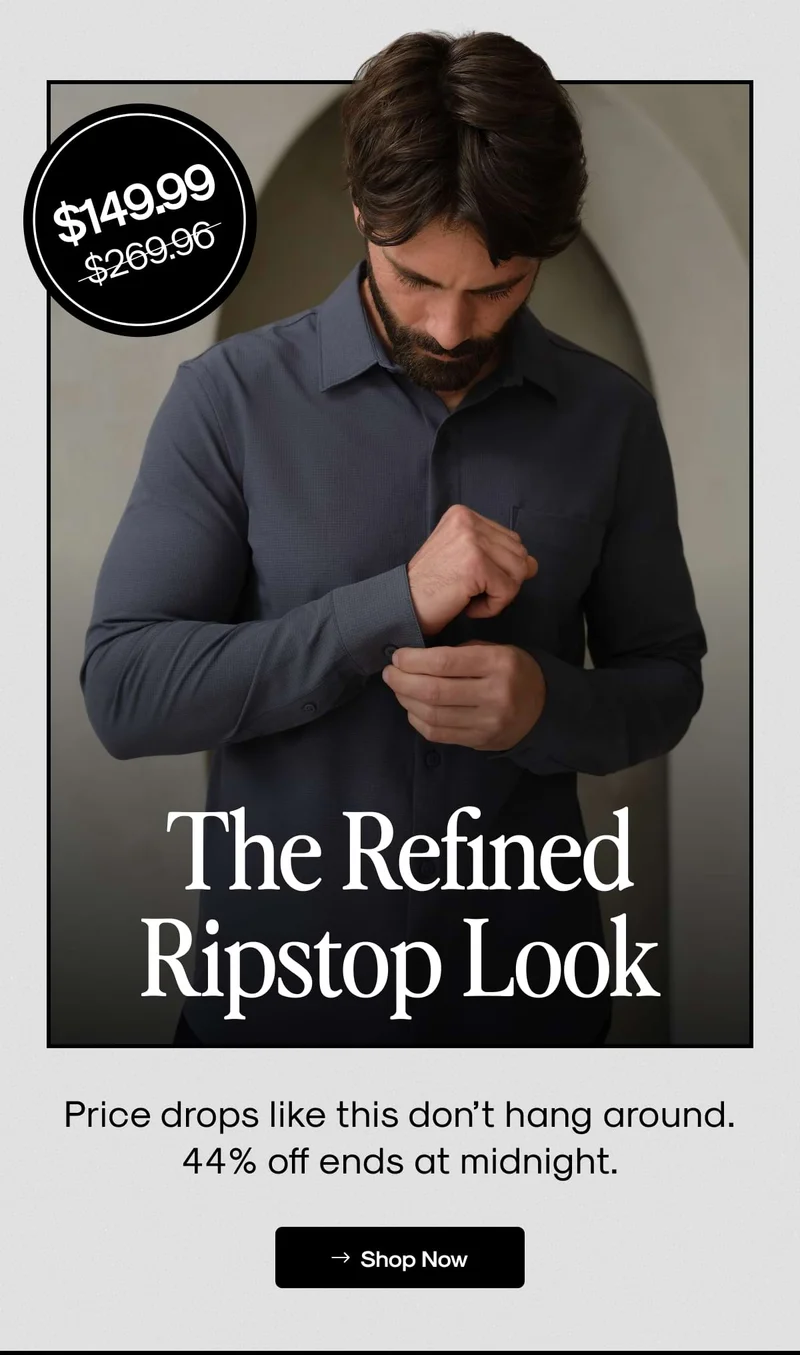Click the Shop Now button
The width and height of the screenshot is (800, 1355).
[x=400, y=1259]
